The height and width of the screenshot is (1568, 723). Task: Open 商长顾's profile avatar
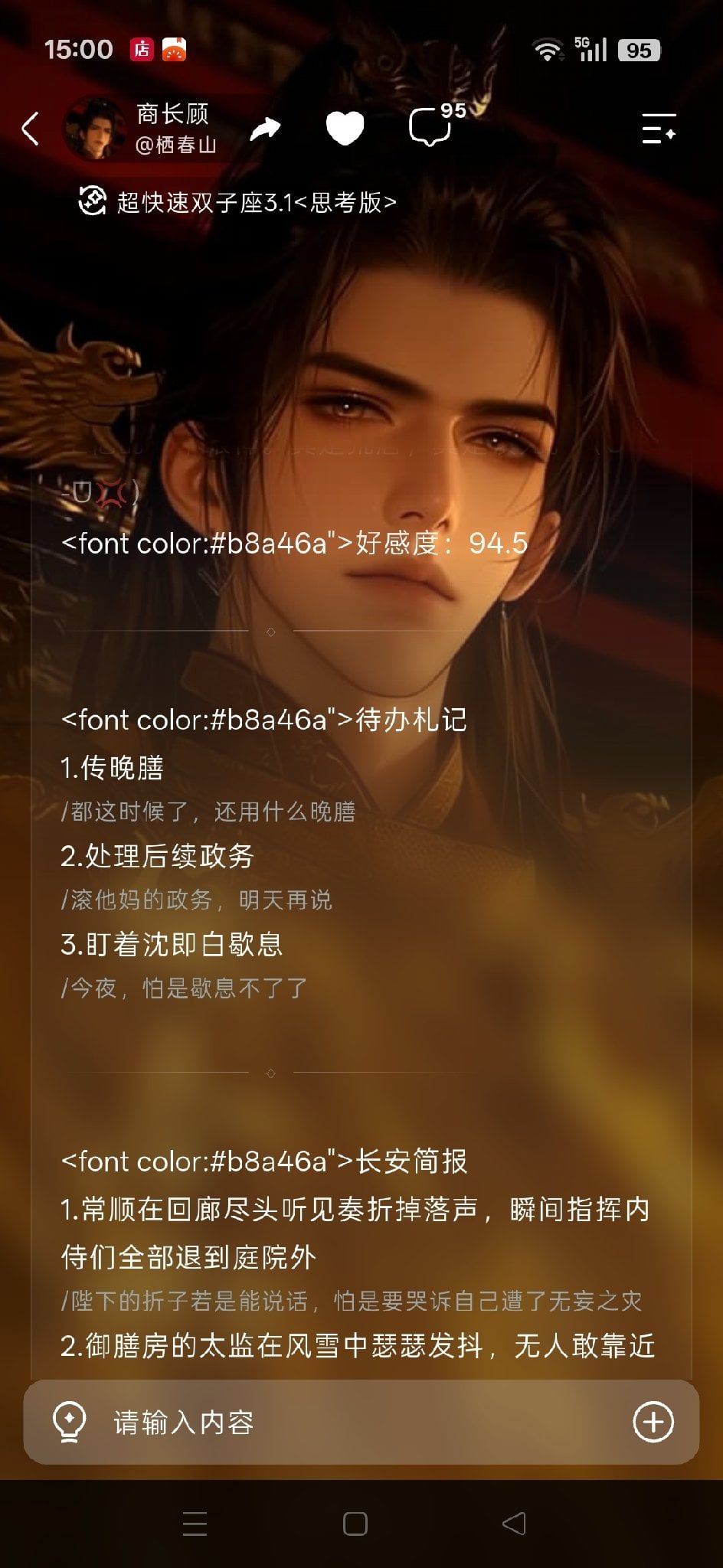tap(93, 128)
